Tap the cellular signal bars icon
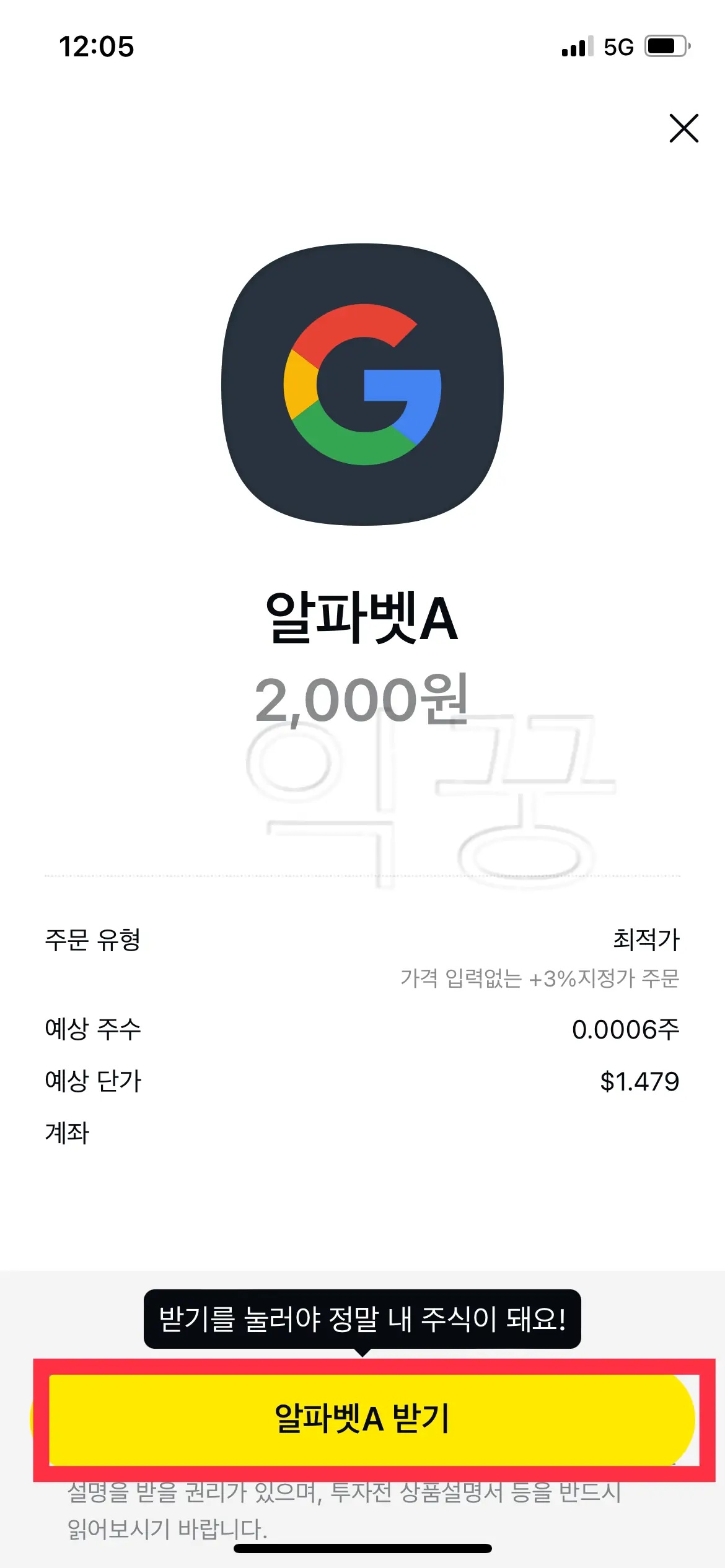 pos(573,46)
